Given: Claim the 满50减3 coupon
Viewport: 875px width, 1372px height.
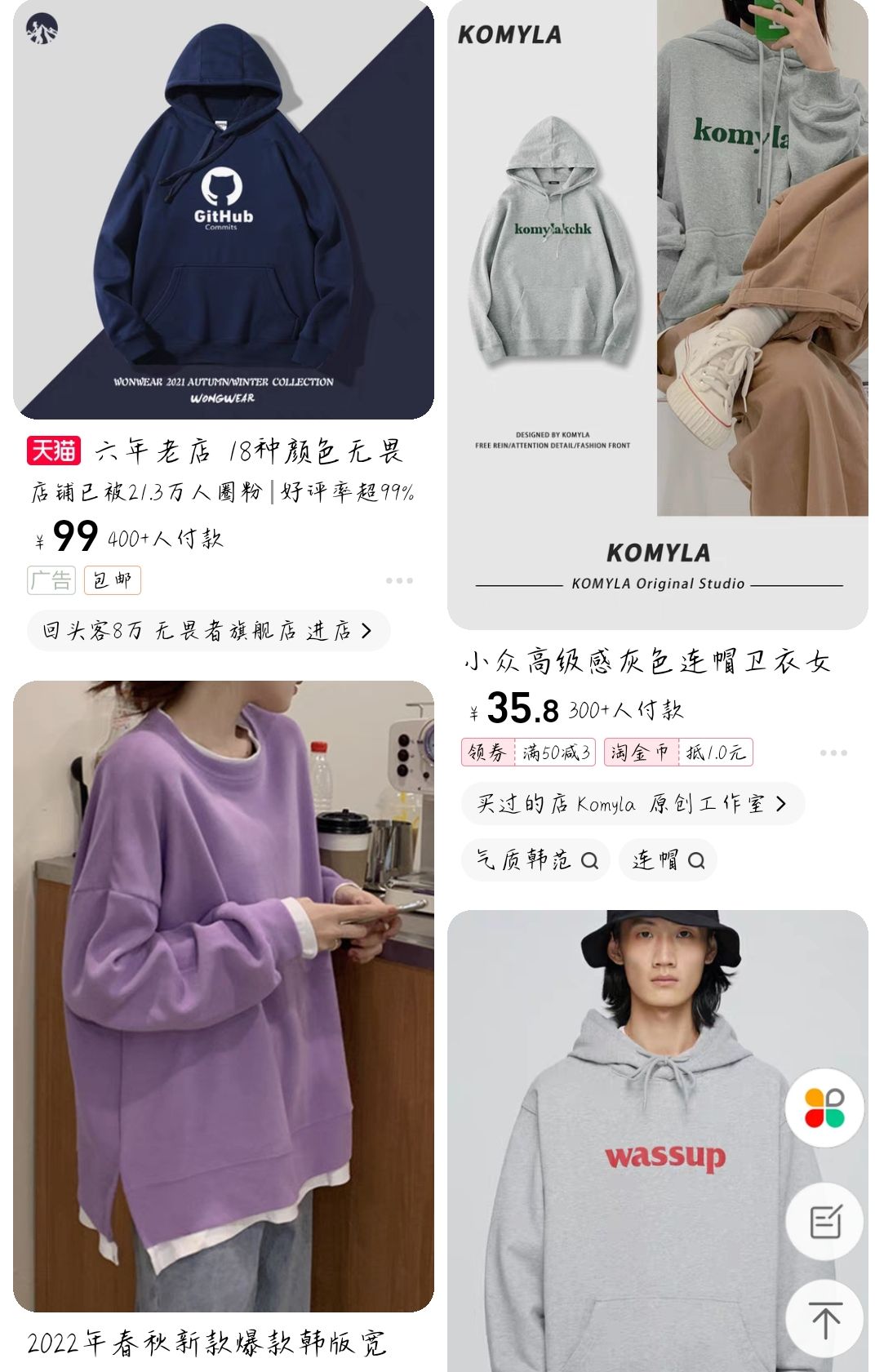Looking at the screenshot, I should [x=528, y=753].
